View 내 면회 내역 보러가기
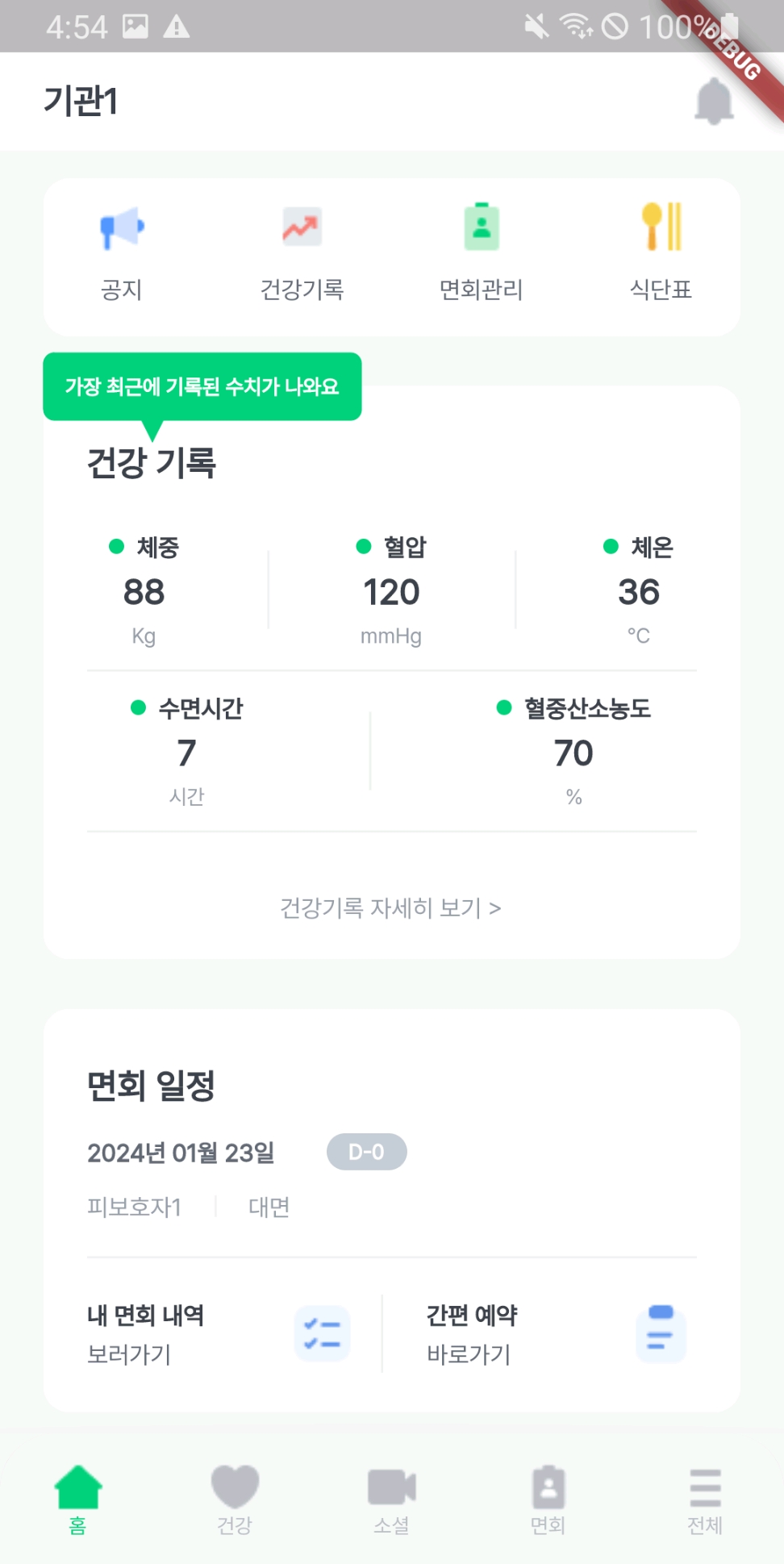 click(219, 1334)
